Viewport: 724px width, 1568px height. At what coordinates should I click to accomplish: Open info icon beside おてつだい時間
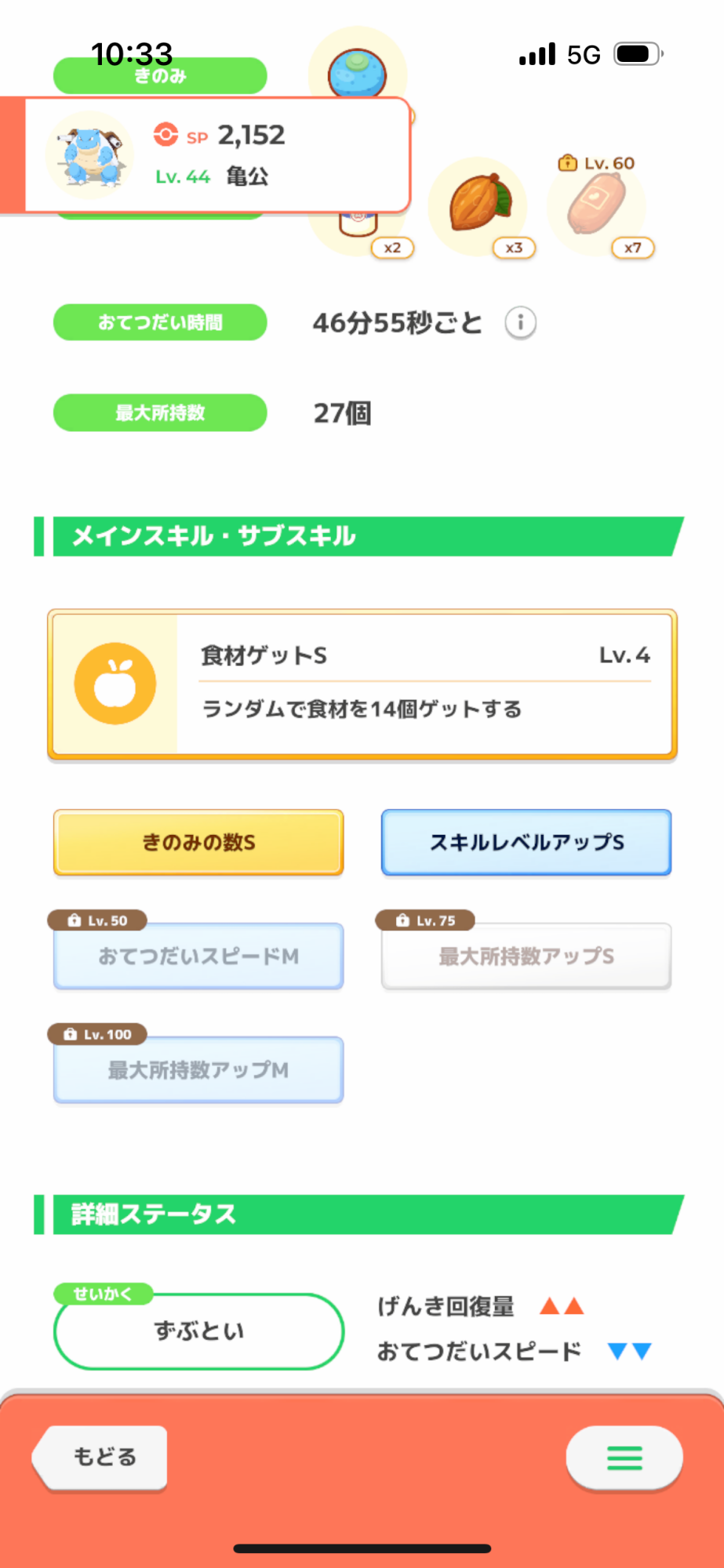pos(520,322)
